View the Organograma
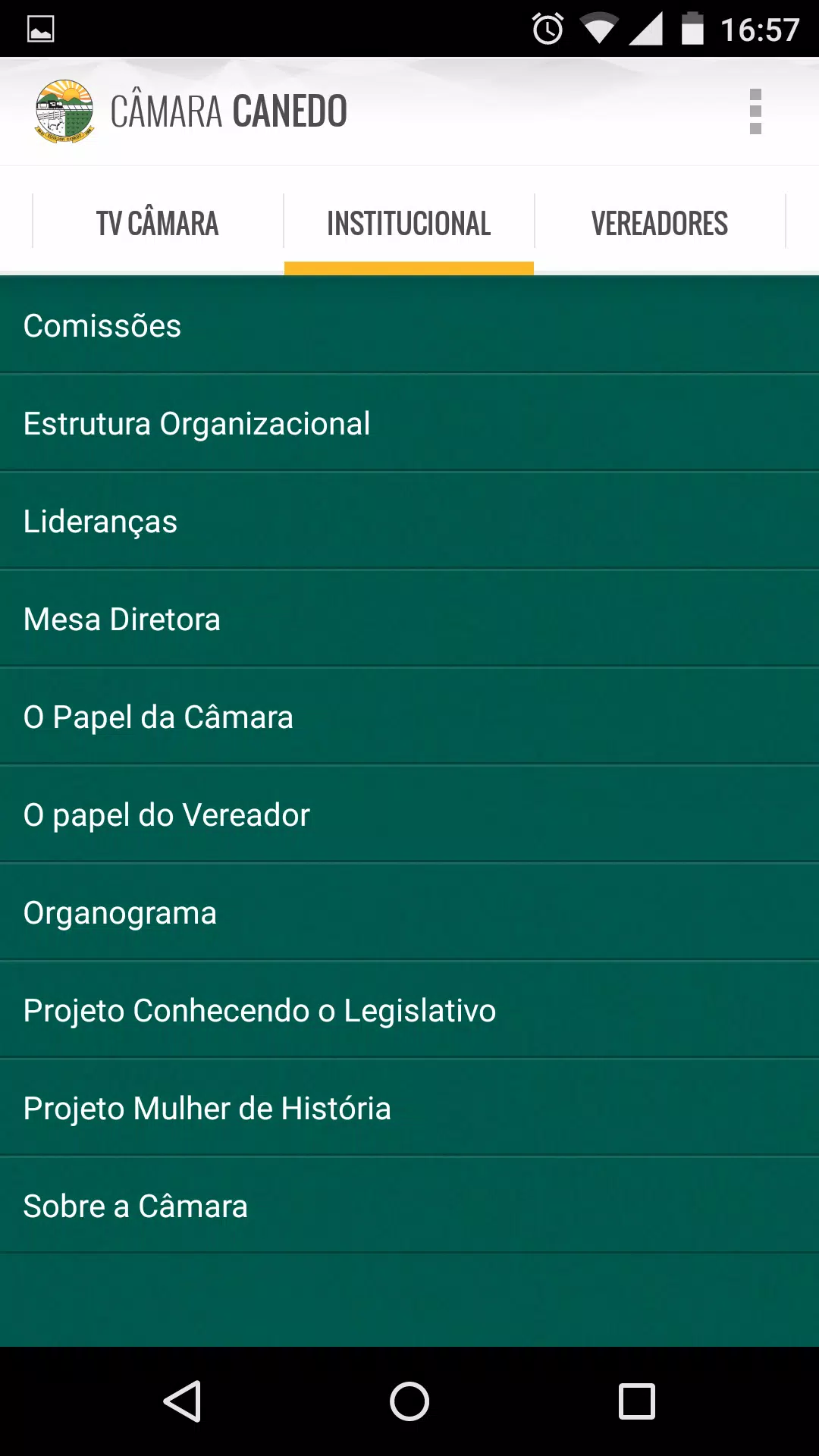This screenshot has width=819, height=1456. pyautogui.click(x=409, y=912)
